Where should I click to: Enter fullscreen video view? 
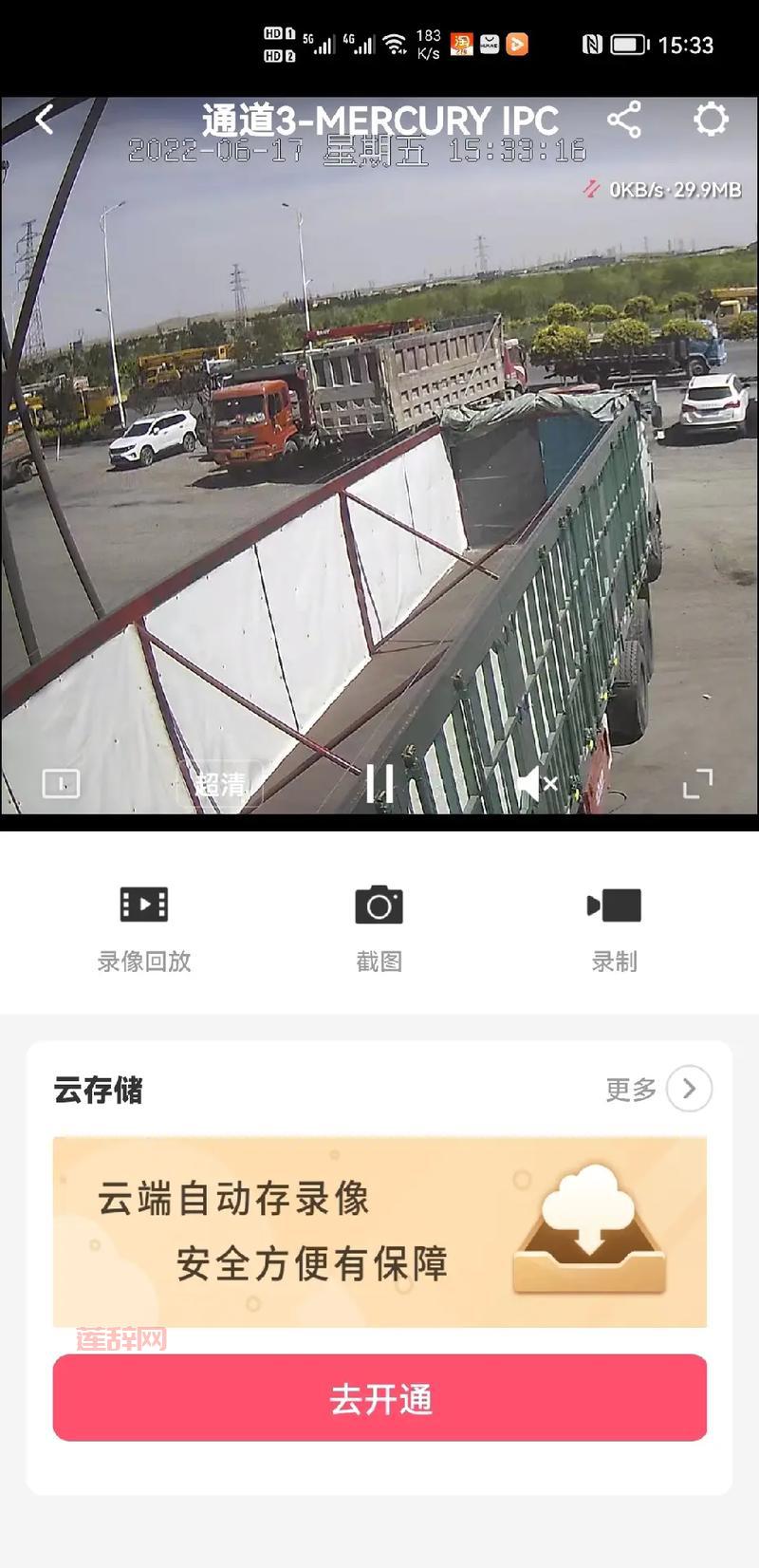(699, 783)
